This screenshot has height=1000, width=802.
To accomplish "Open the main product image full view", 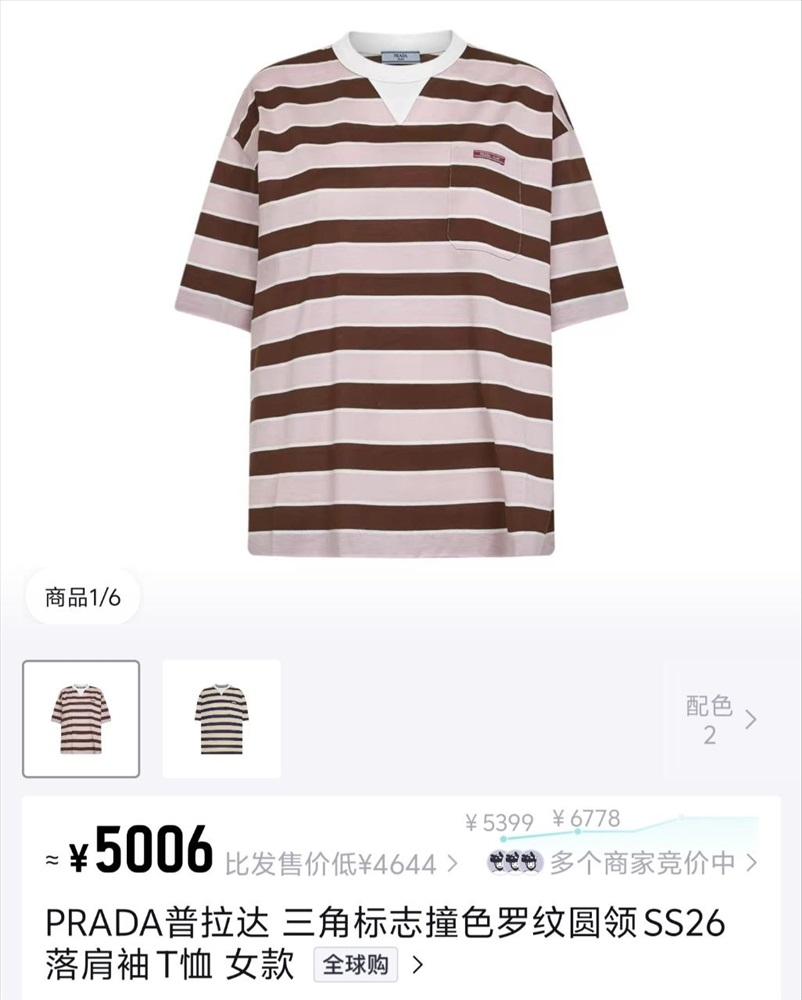I will click(400, 290).
